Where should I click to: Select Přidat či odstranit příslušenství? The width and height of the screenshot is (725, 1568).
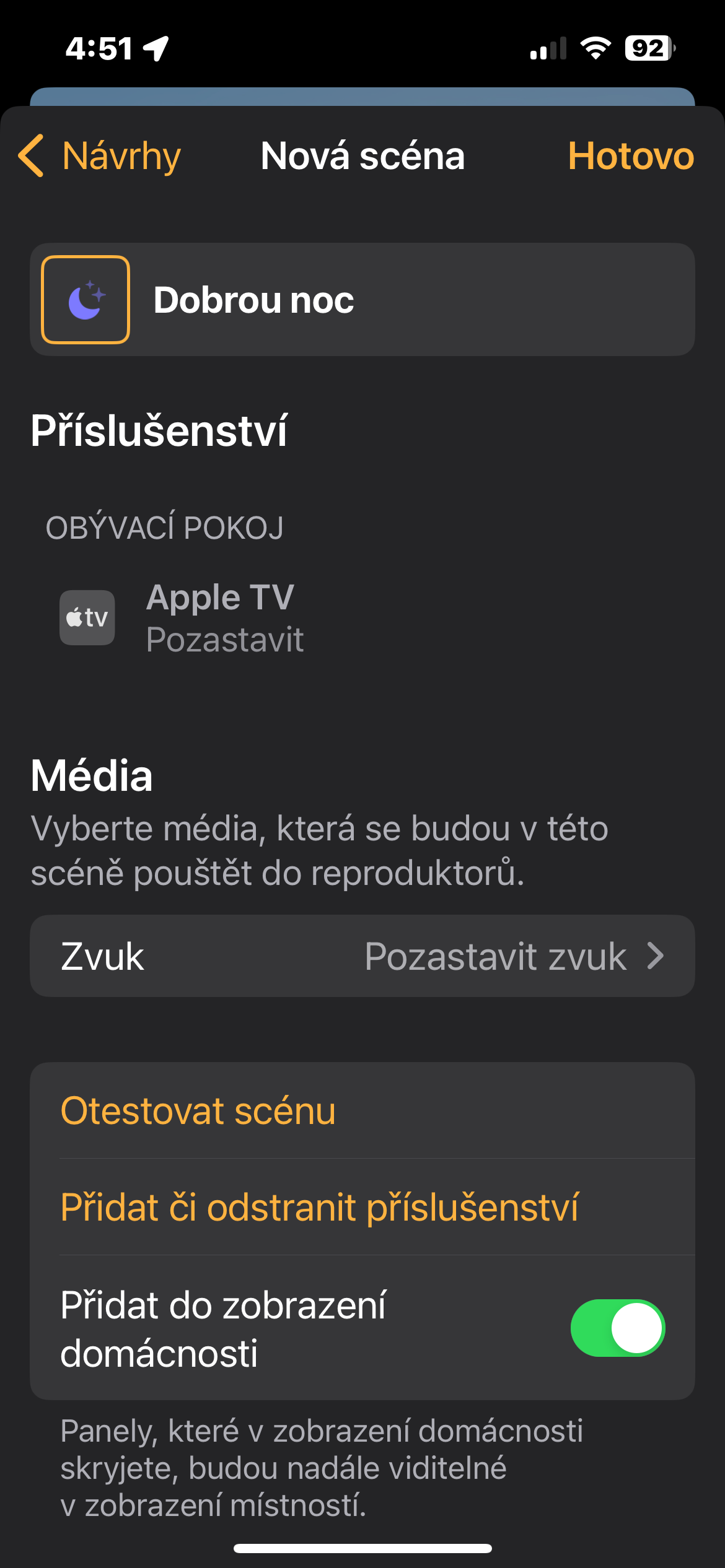tap(320, 1207)
